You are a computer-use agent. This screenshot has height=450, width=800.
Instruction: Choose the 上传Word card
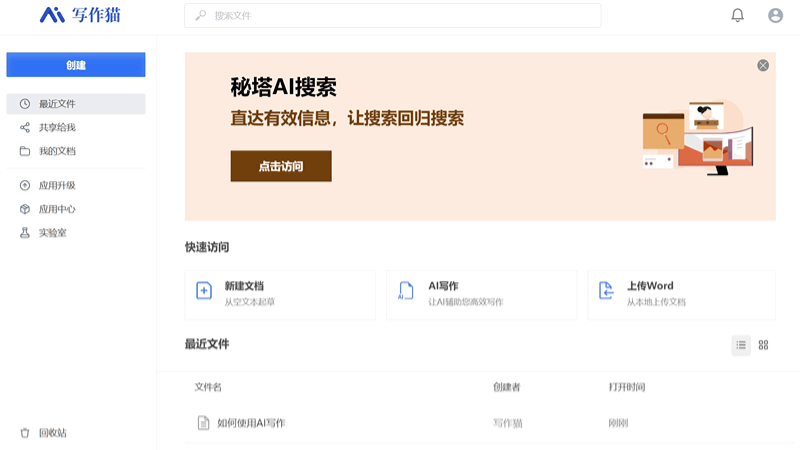tap(681, 293)
